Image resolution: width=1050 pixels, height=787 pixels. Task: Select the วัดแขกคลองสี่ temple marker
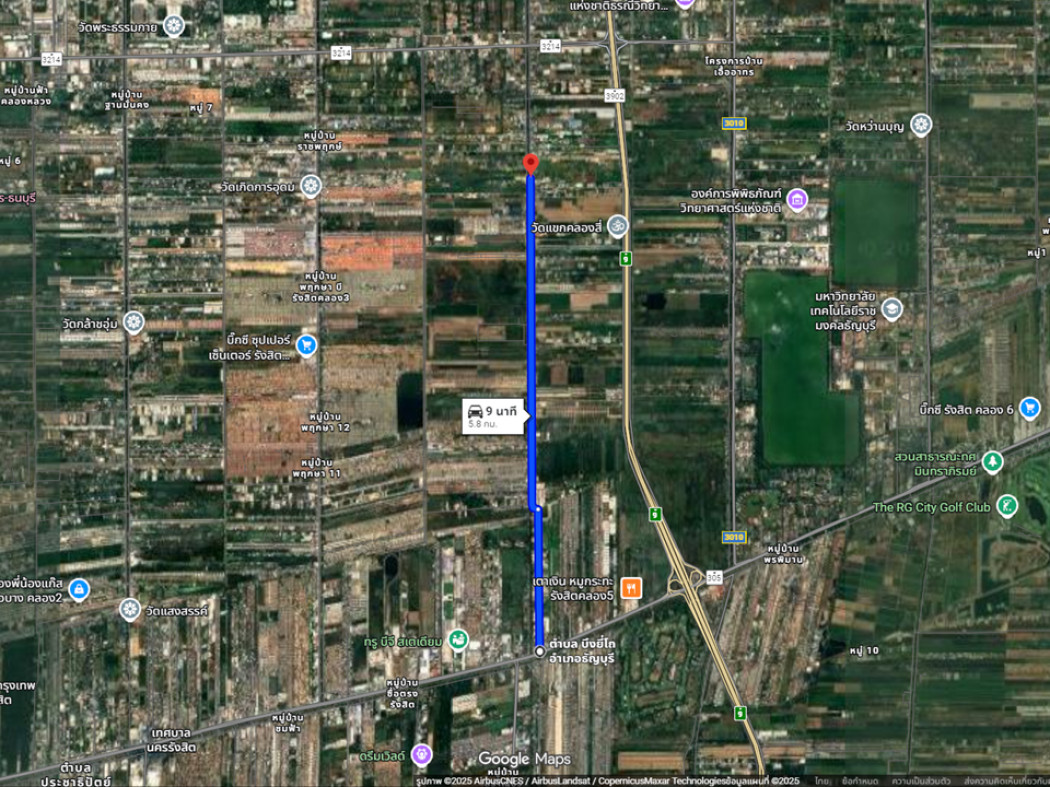coord(618,226)
